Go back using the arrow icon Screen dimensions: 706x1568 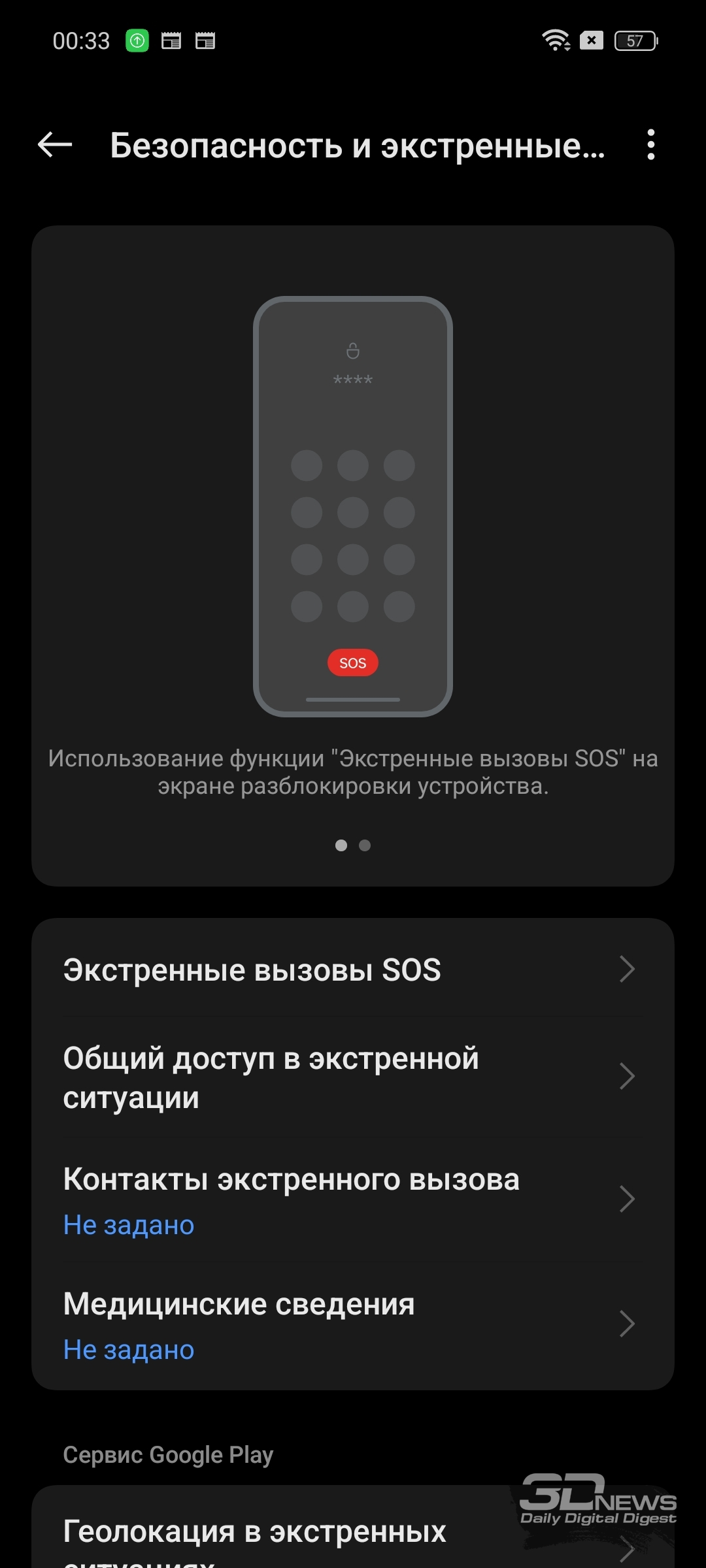click(55, 144)
